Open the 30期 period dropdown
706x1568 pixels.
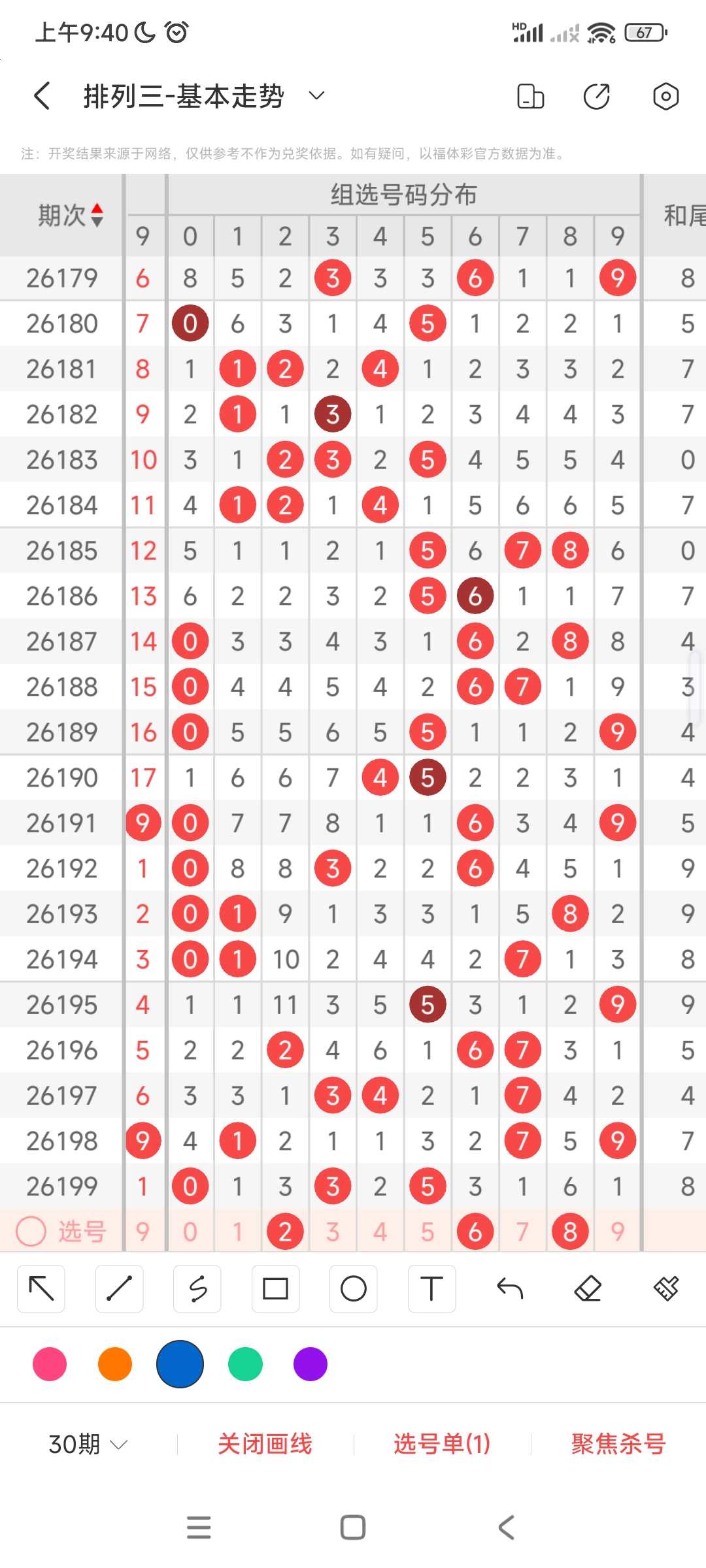point(88,1444)
